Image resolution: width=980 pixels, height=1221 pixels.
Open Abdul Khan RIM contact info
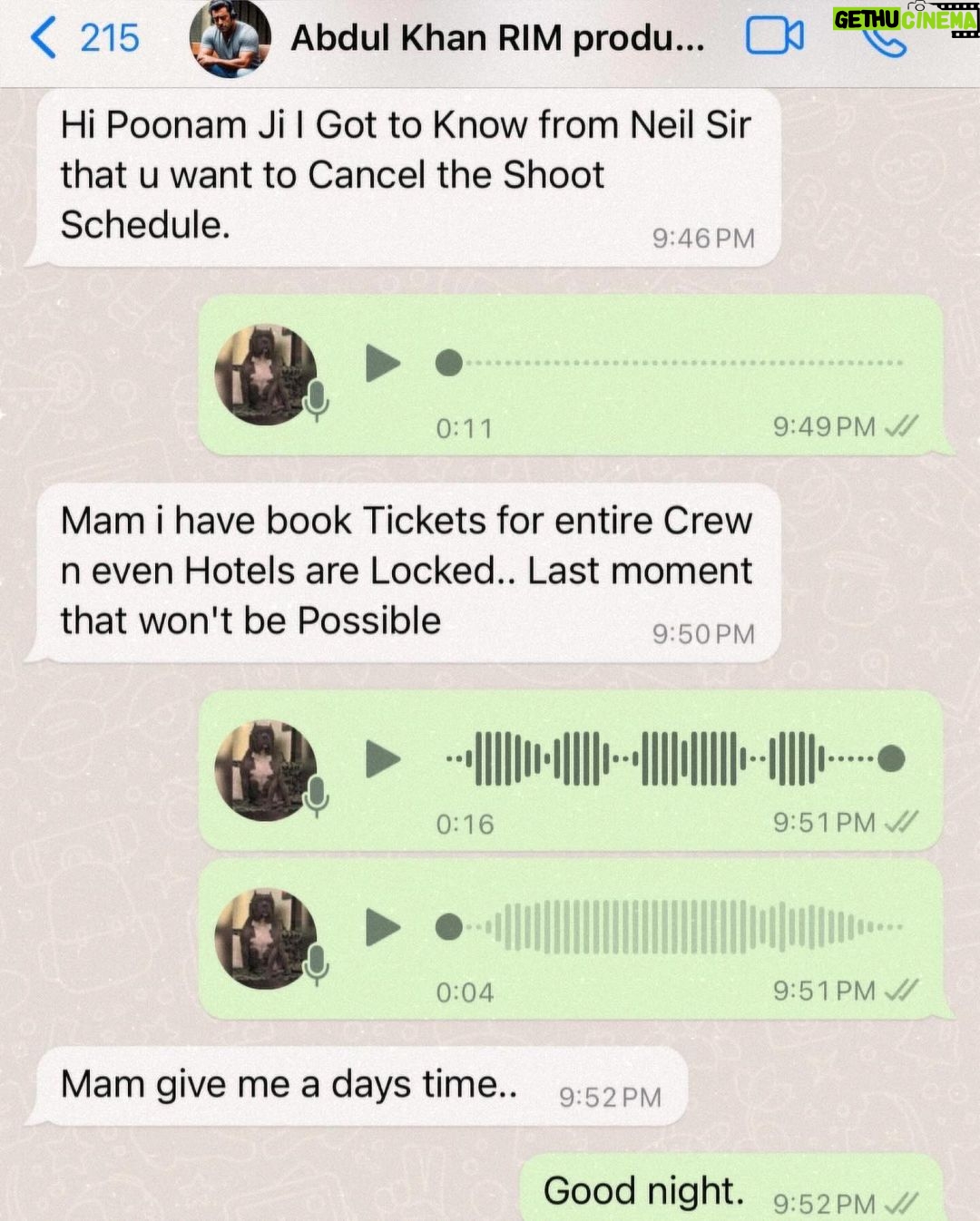click(x=495, y=38)
